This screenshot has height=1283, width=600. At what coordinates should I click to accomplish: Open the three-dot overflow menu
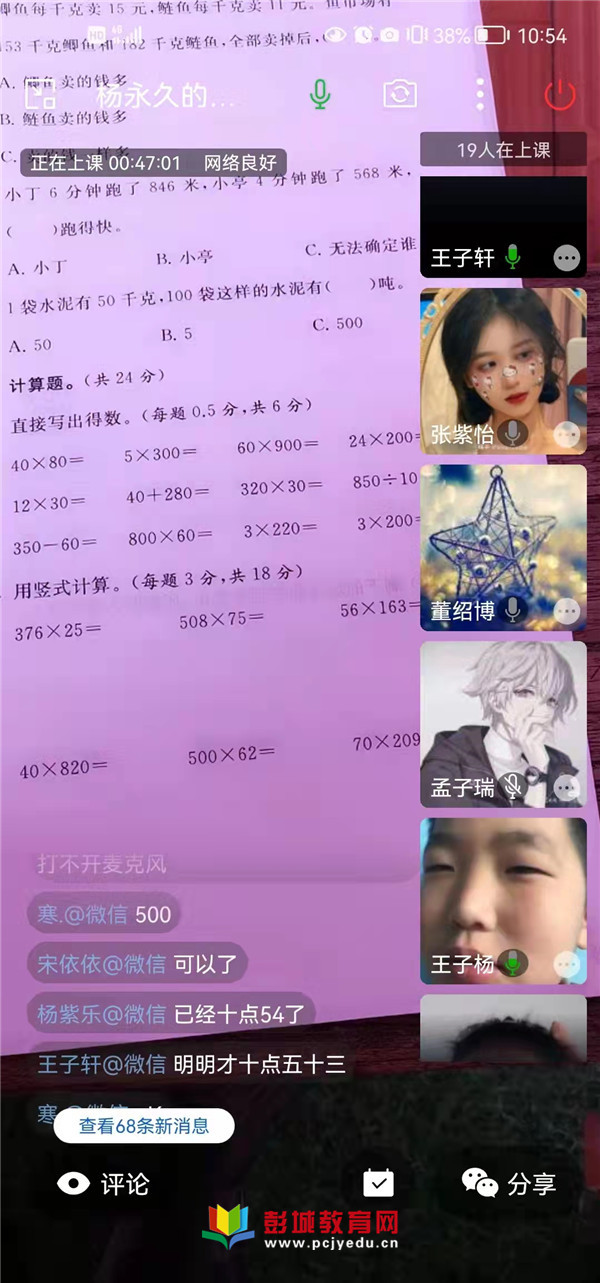480,94
